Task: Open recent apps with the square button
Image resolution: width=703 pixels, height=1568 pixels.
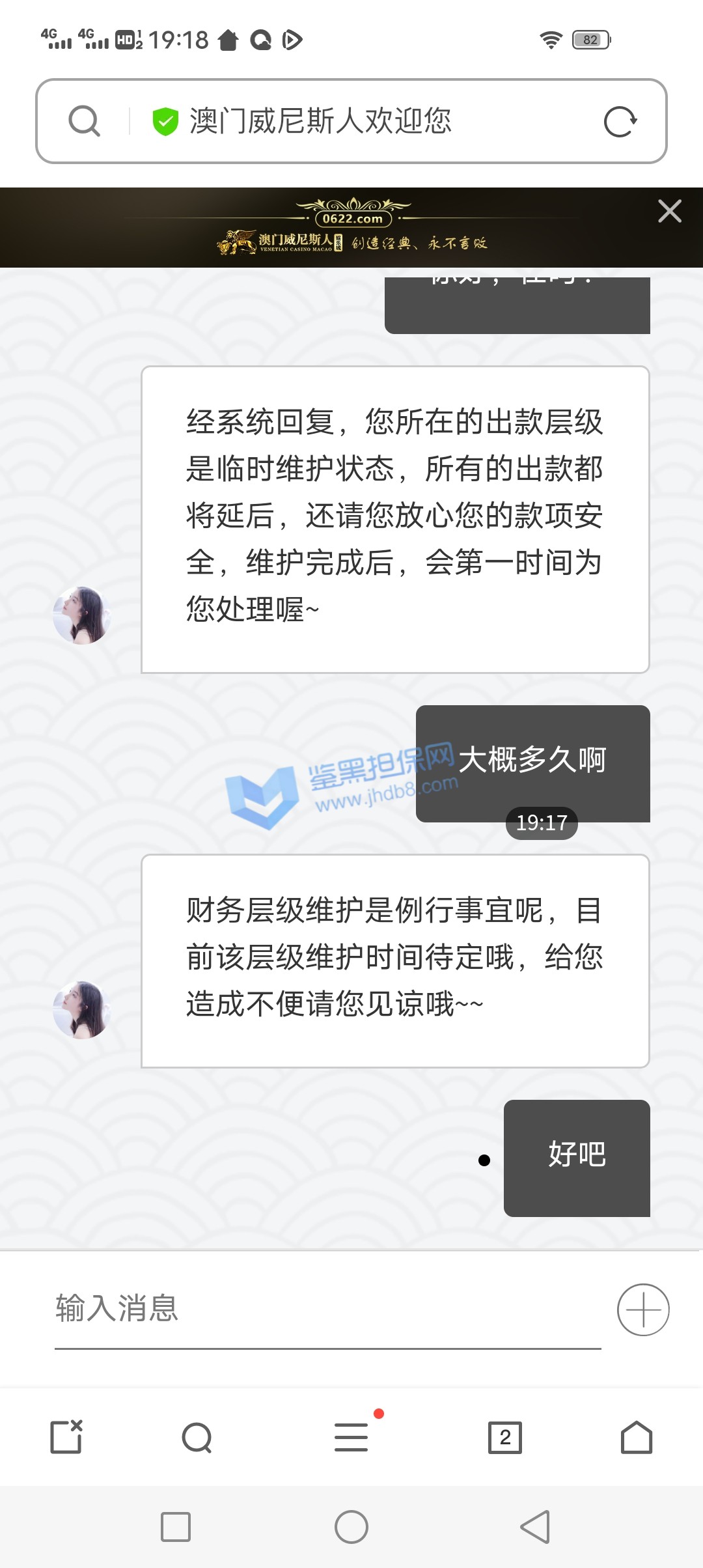Action: 176,1527
